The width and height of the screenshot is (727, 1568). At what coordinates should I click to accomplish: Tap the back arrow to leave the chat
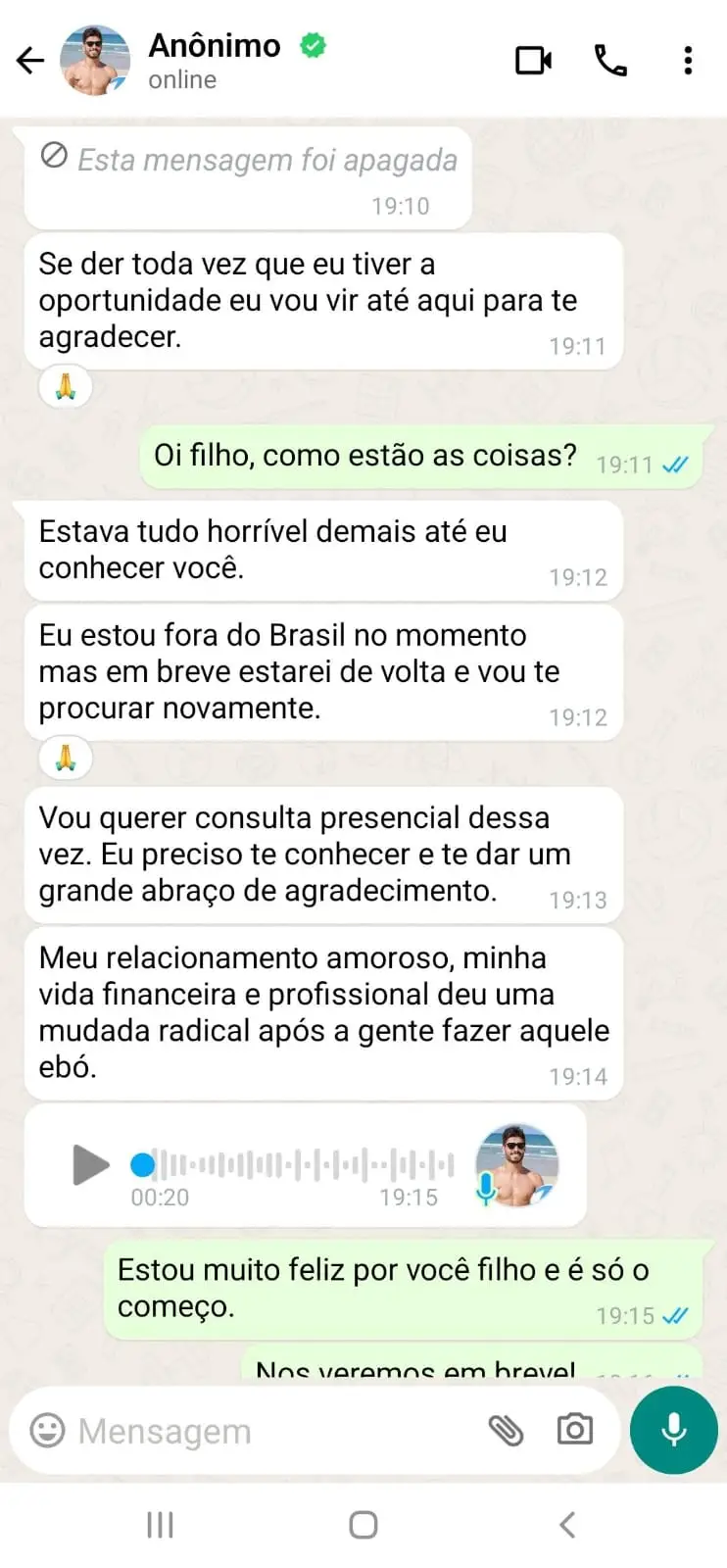point(29,61)
